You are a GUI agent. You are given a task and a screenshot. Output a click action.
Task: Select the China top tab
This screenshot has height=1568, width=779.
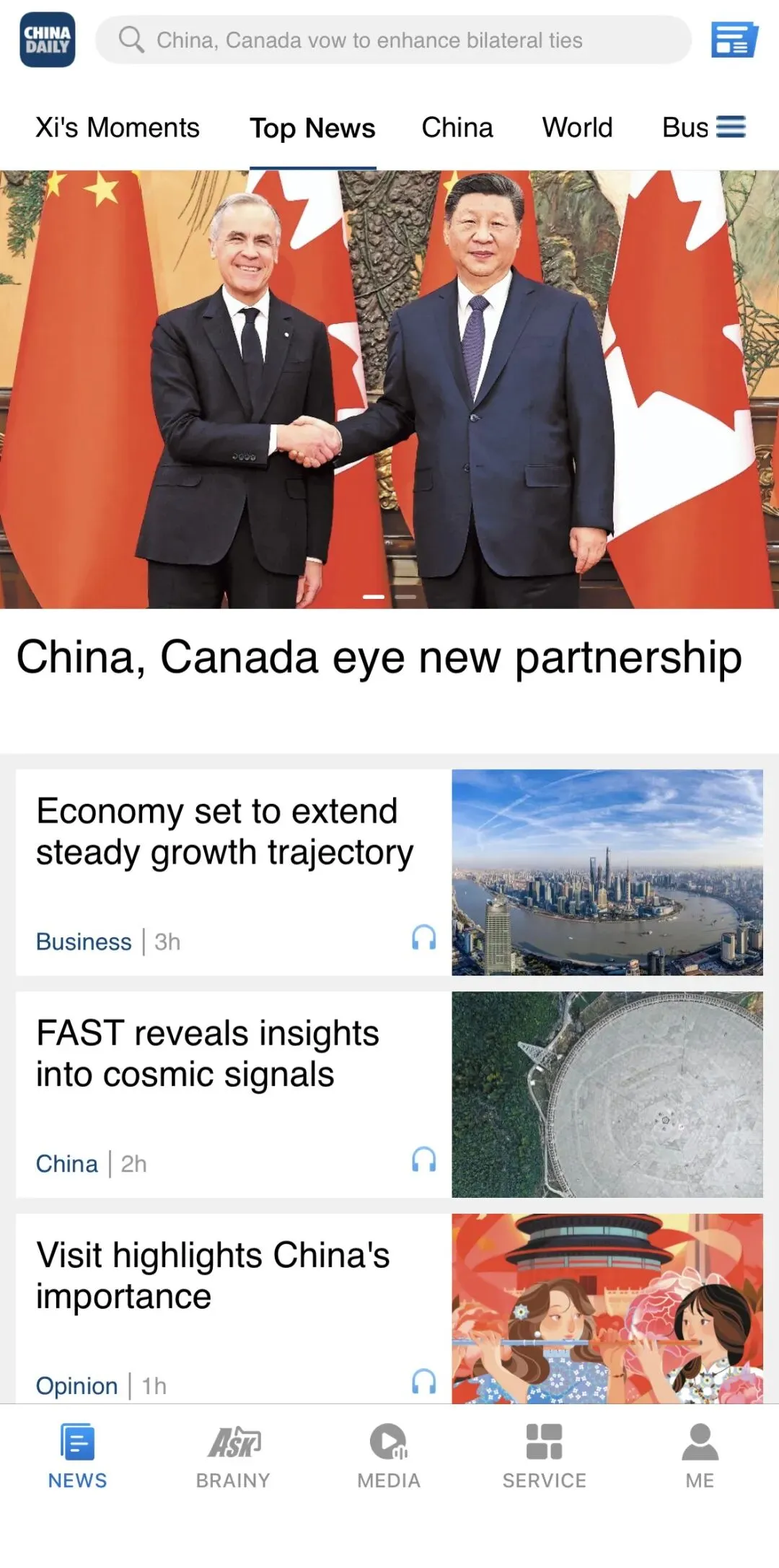coord(457,128)
